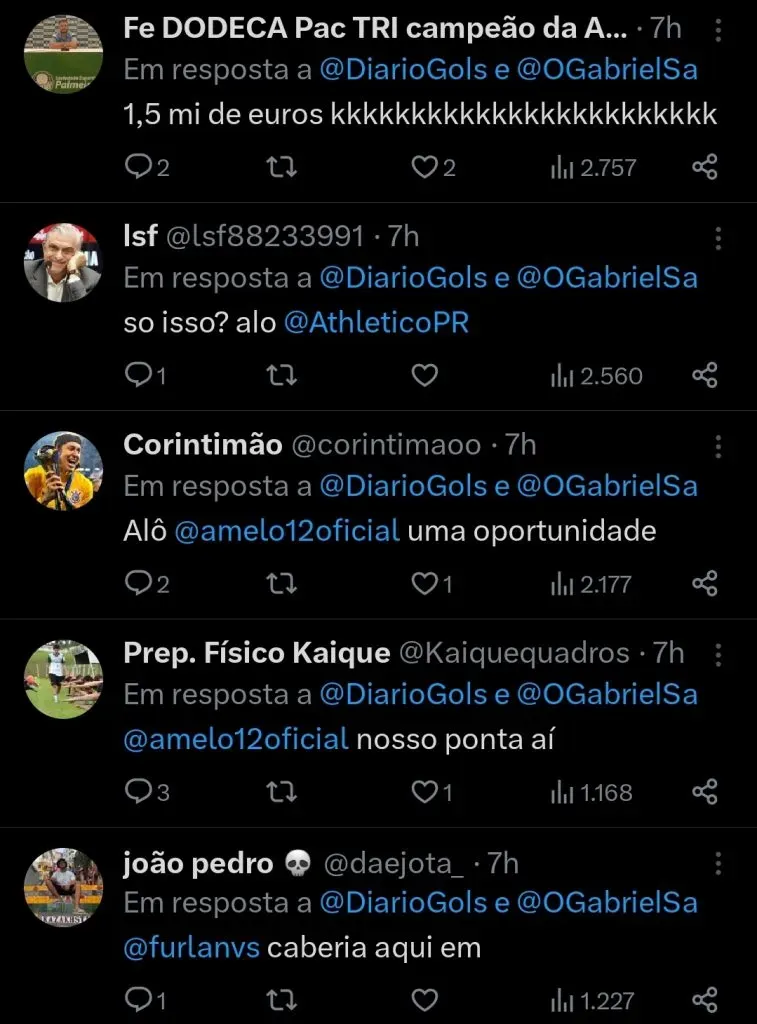Like Prep. Físico Kaique's reply
The height and width of the screenshot is (1024, 757).
click(425, 792)
